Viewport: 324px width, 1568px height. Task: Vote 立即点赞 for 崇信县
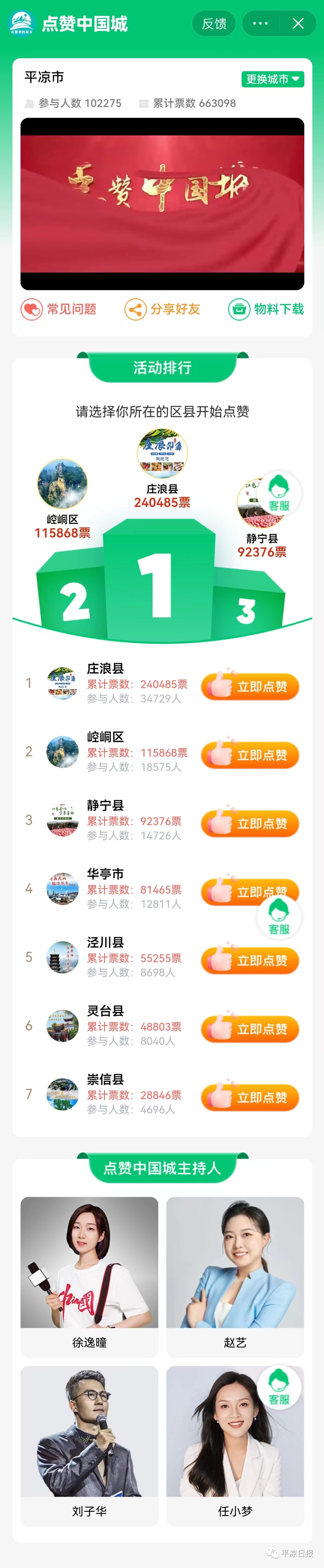tap(250, 1097)
